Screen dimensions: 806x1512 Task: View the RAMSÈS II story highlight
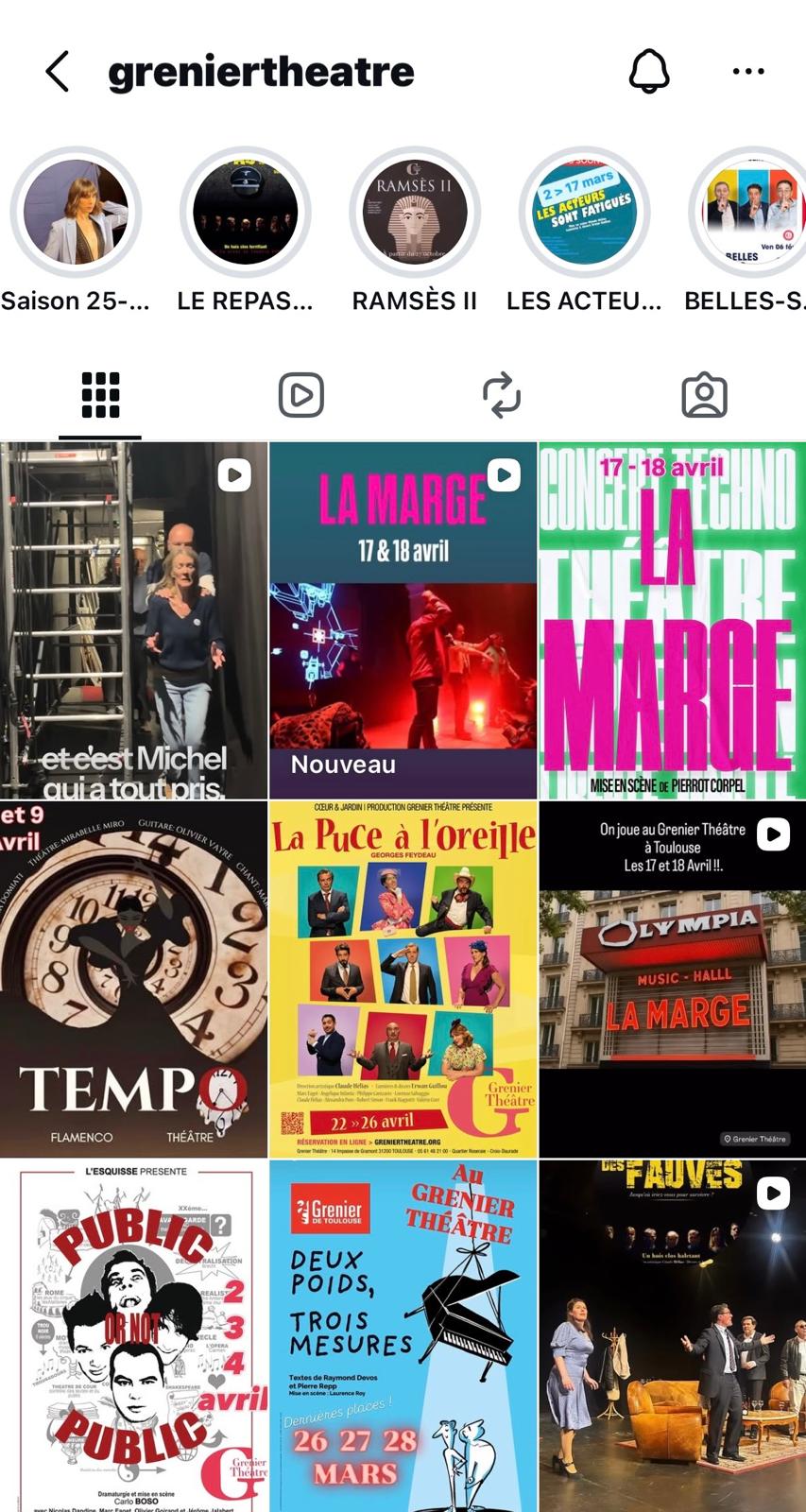(x=415, y=213)
